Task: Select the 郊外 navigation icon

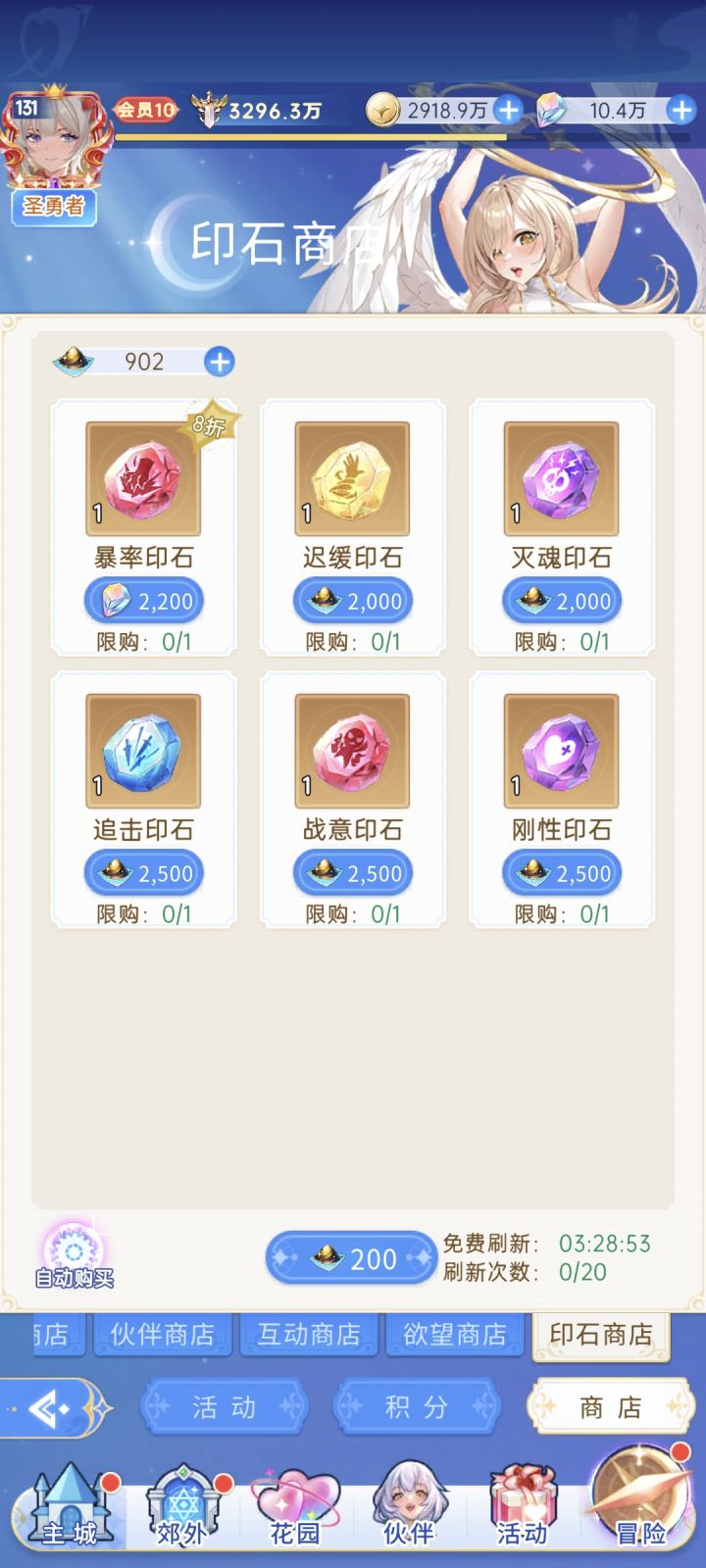Action: pos(182,1509)
